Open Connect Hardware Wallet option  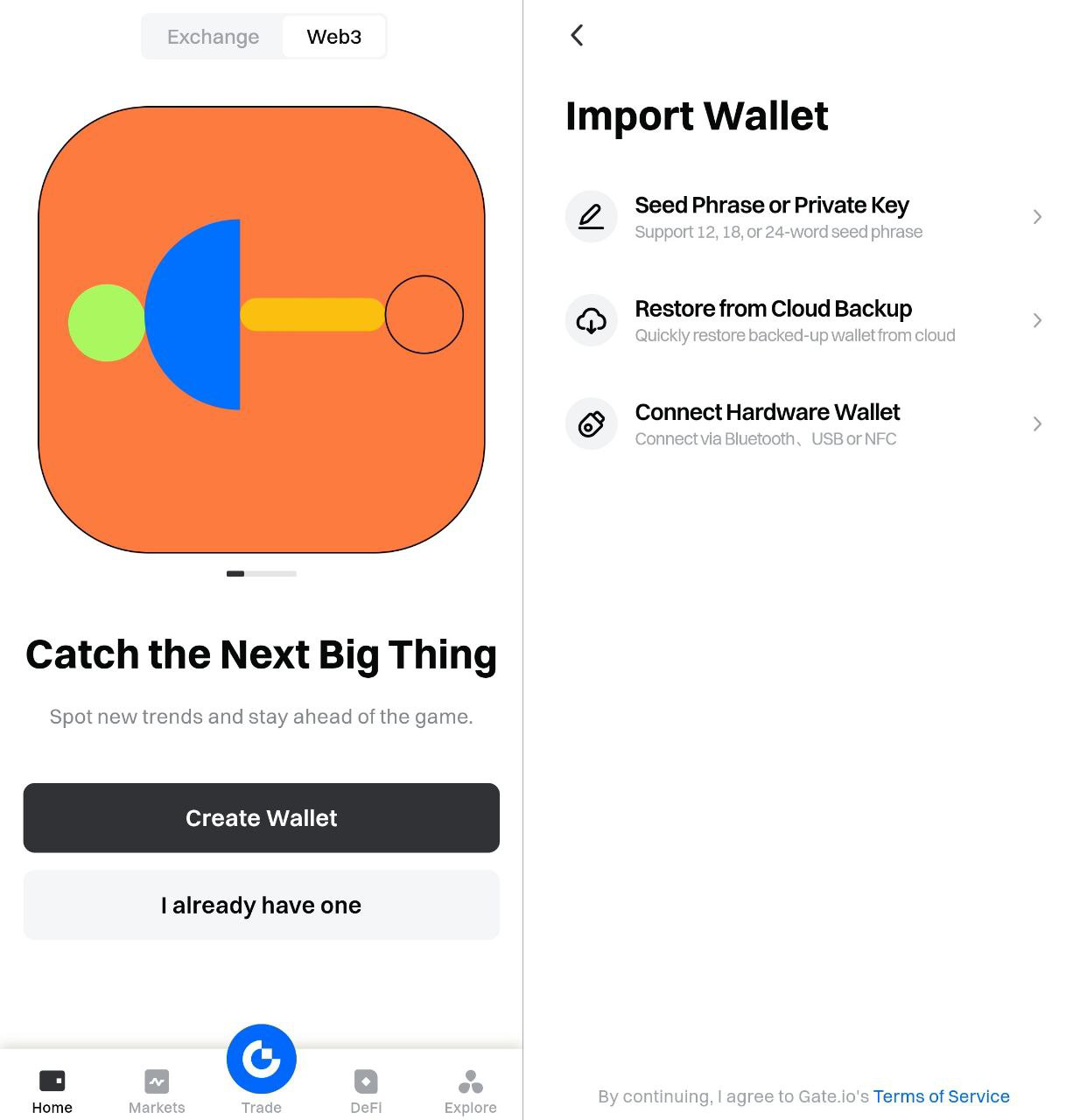tap(803, 424)
